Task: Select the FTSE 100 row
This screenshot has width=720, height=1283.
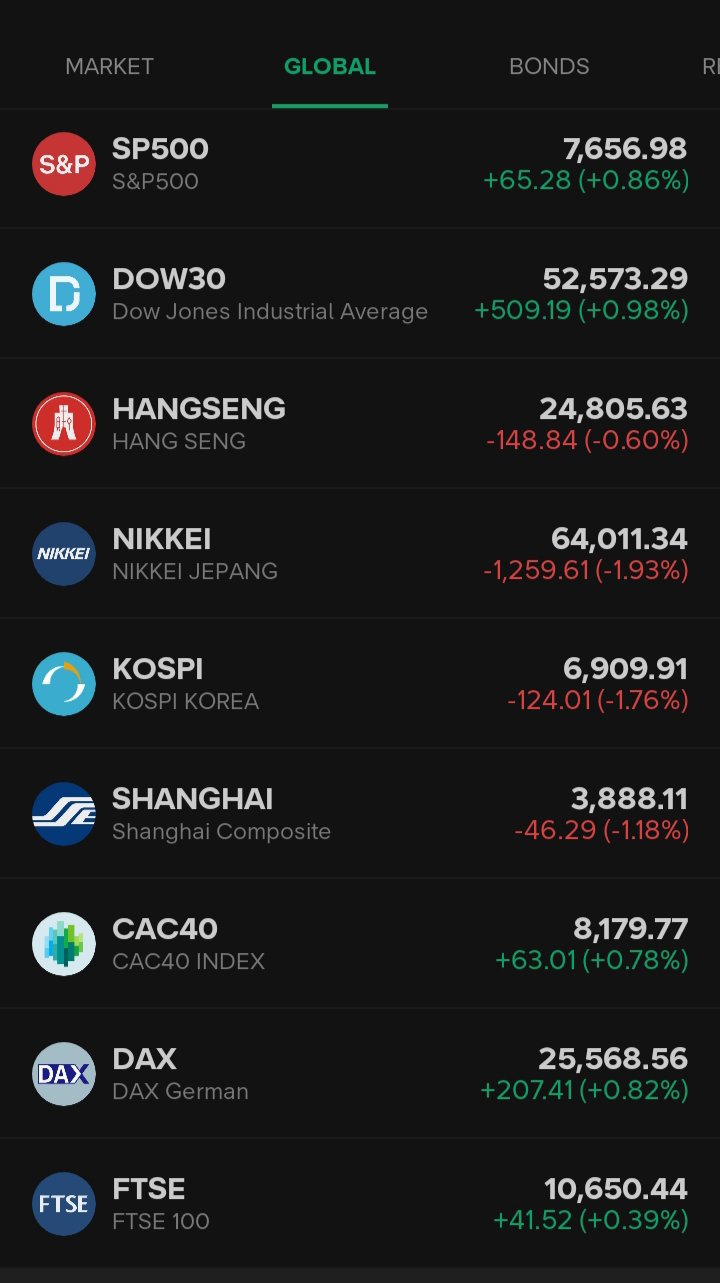Action: pyautogui.click(x=360, y=1204)
